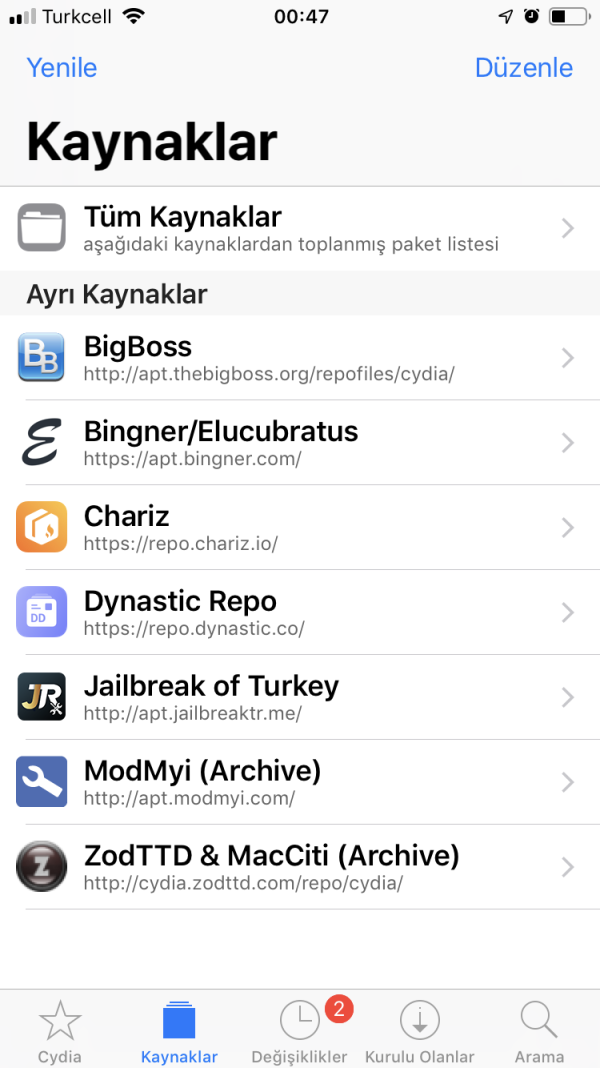Open the Bingner/Elucubratus source
The height and width of the screenshot is (1068, 600).
300,443
